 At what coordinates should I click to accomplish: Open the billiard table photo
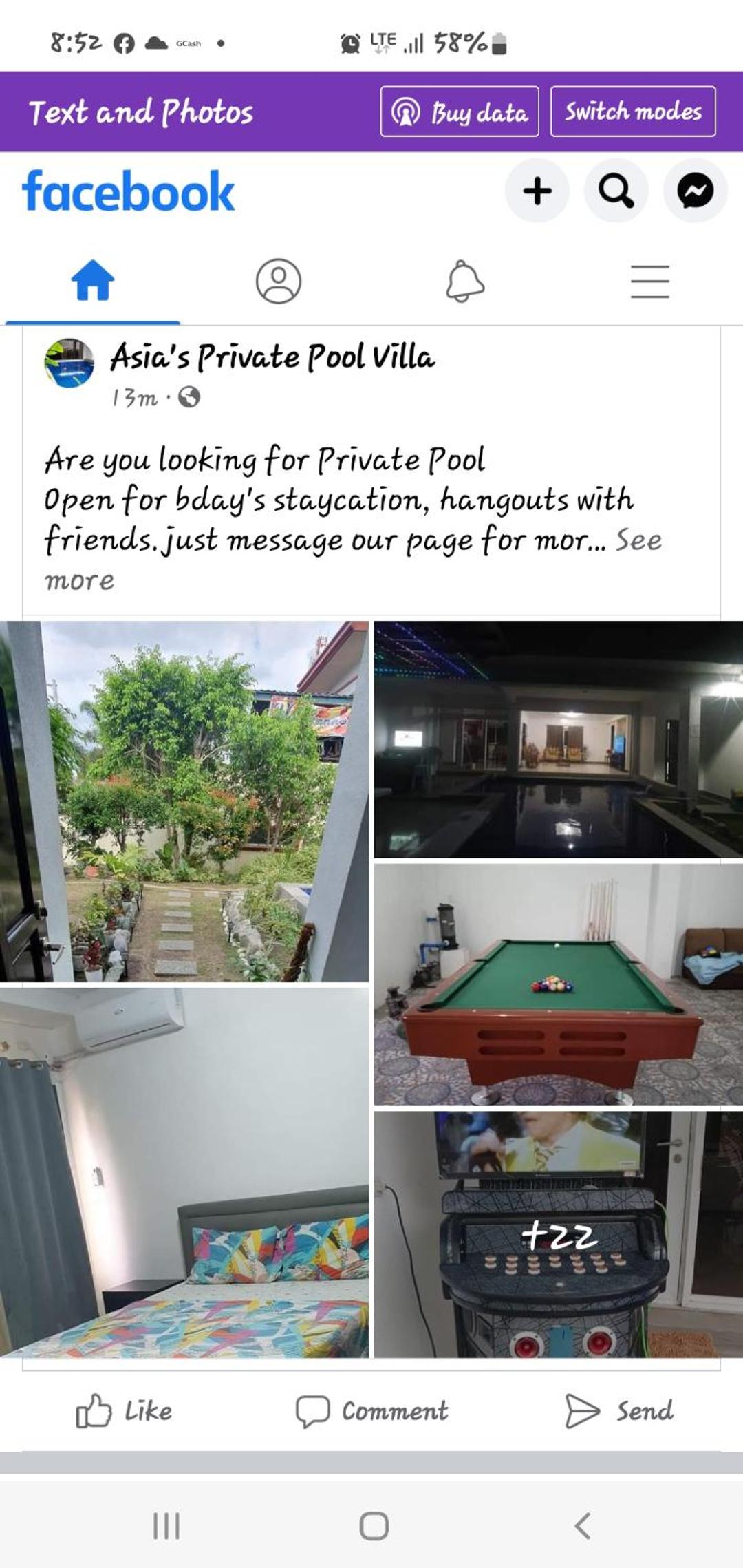pos(559,984)
